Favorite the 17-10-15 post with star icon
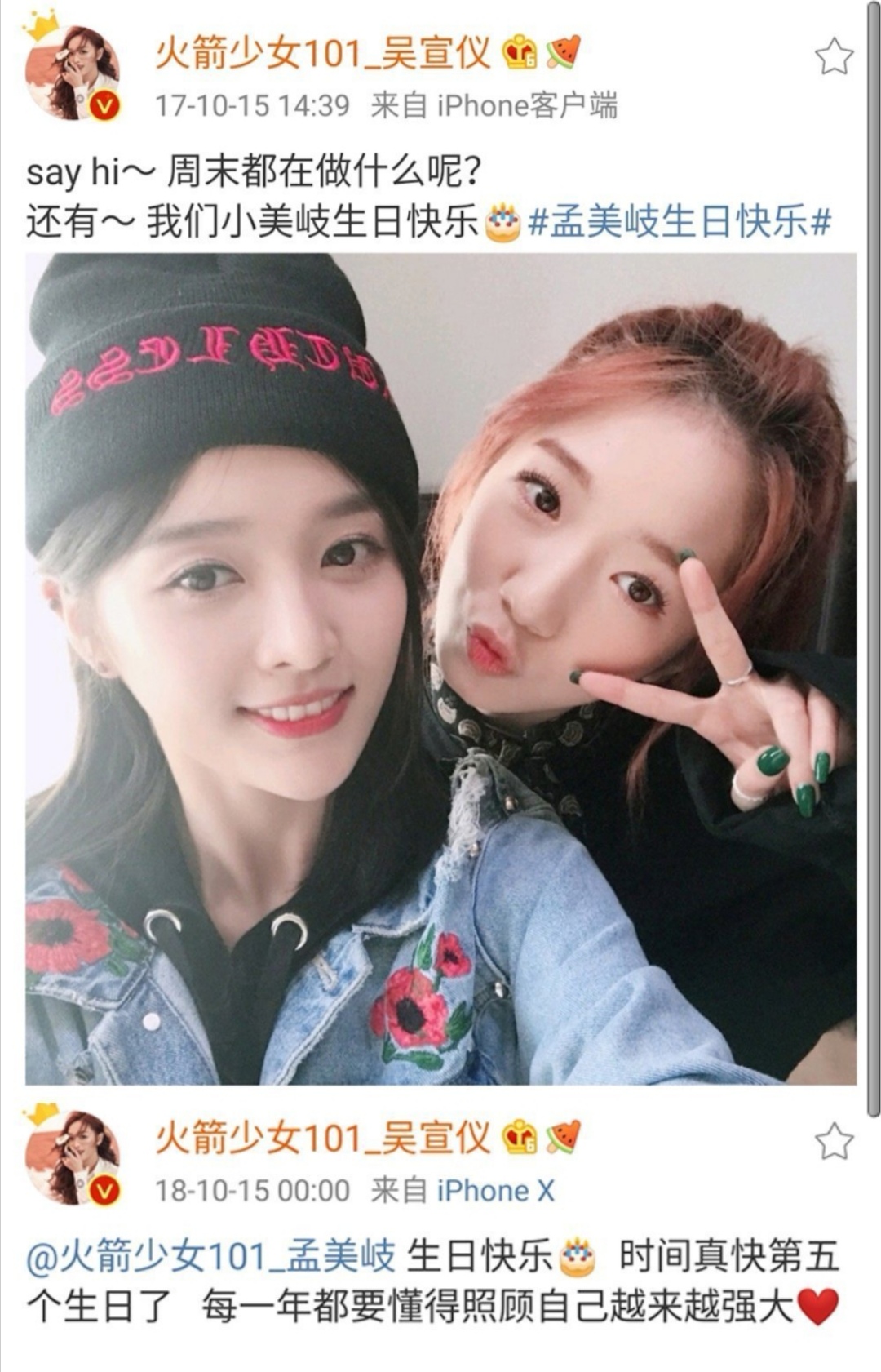This screenshot has height=1372, width=881. (x=834, y=56)
